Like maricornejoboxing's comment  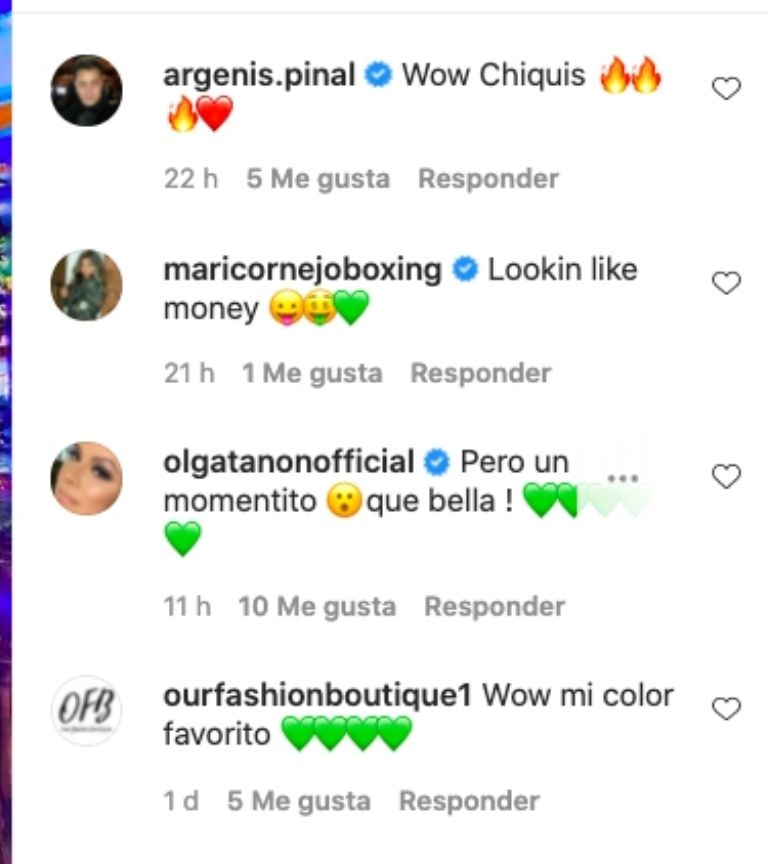coord(725,283)
